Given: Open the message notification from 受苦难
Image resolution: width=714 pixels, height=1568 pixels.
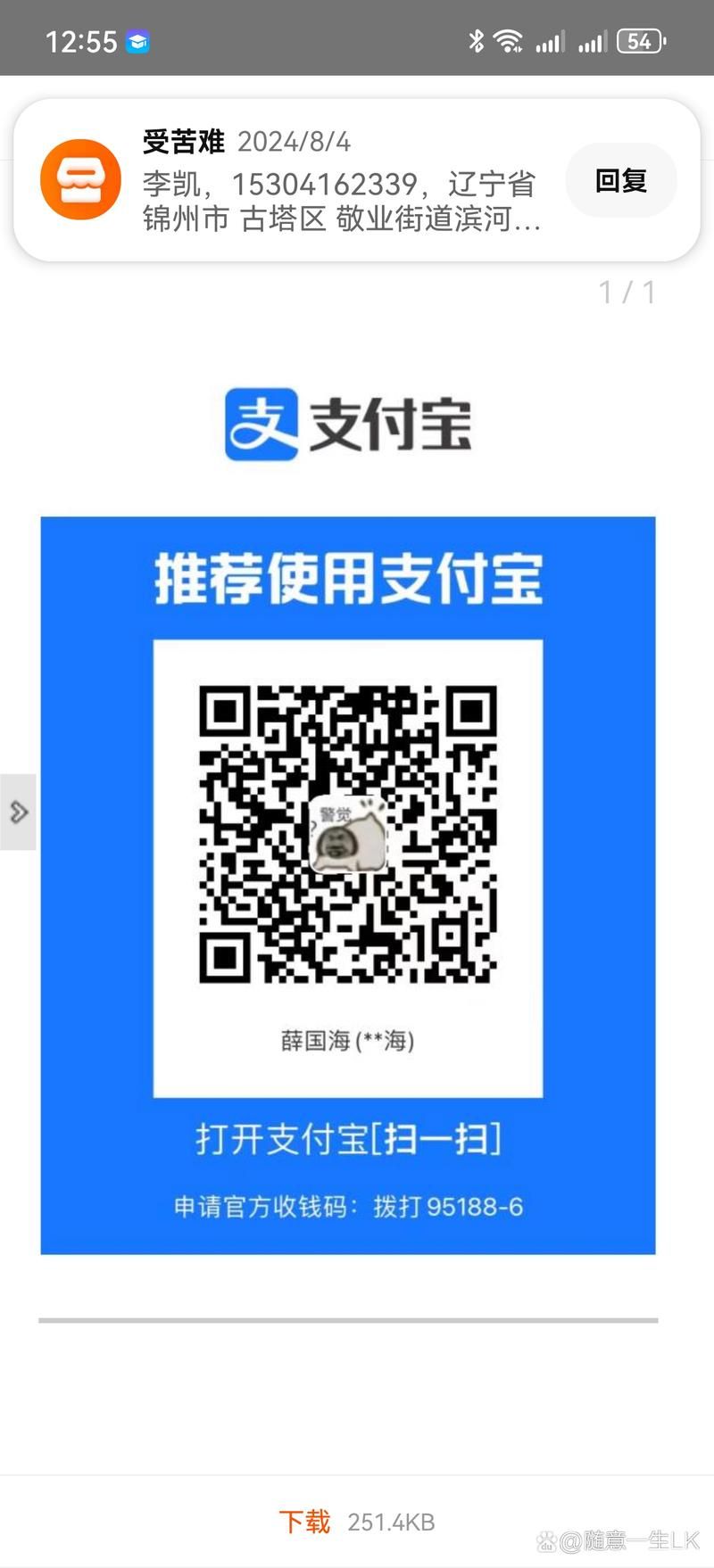Looking at the screenshot, I should (x=339, y=181).
